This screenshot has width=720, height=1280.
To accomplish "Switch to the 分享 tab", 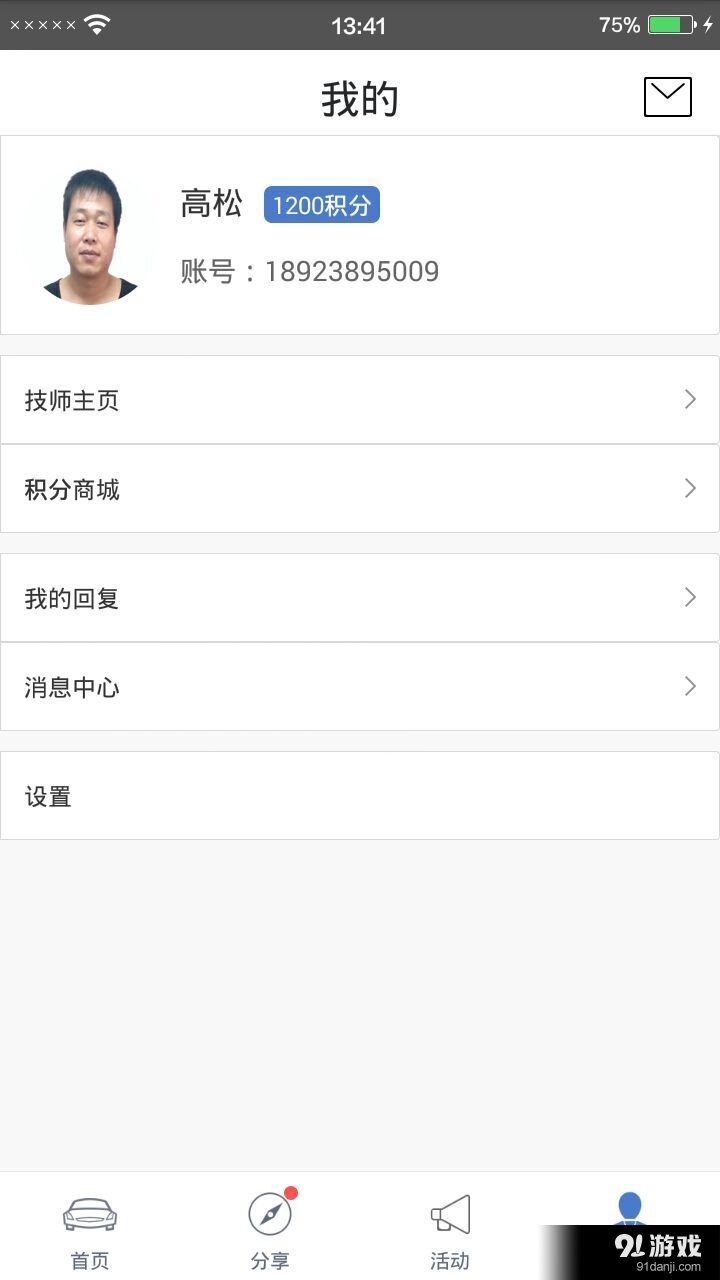I will pos(270,1230).
